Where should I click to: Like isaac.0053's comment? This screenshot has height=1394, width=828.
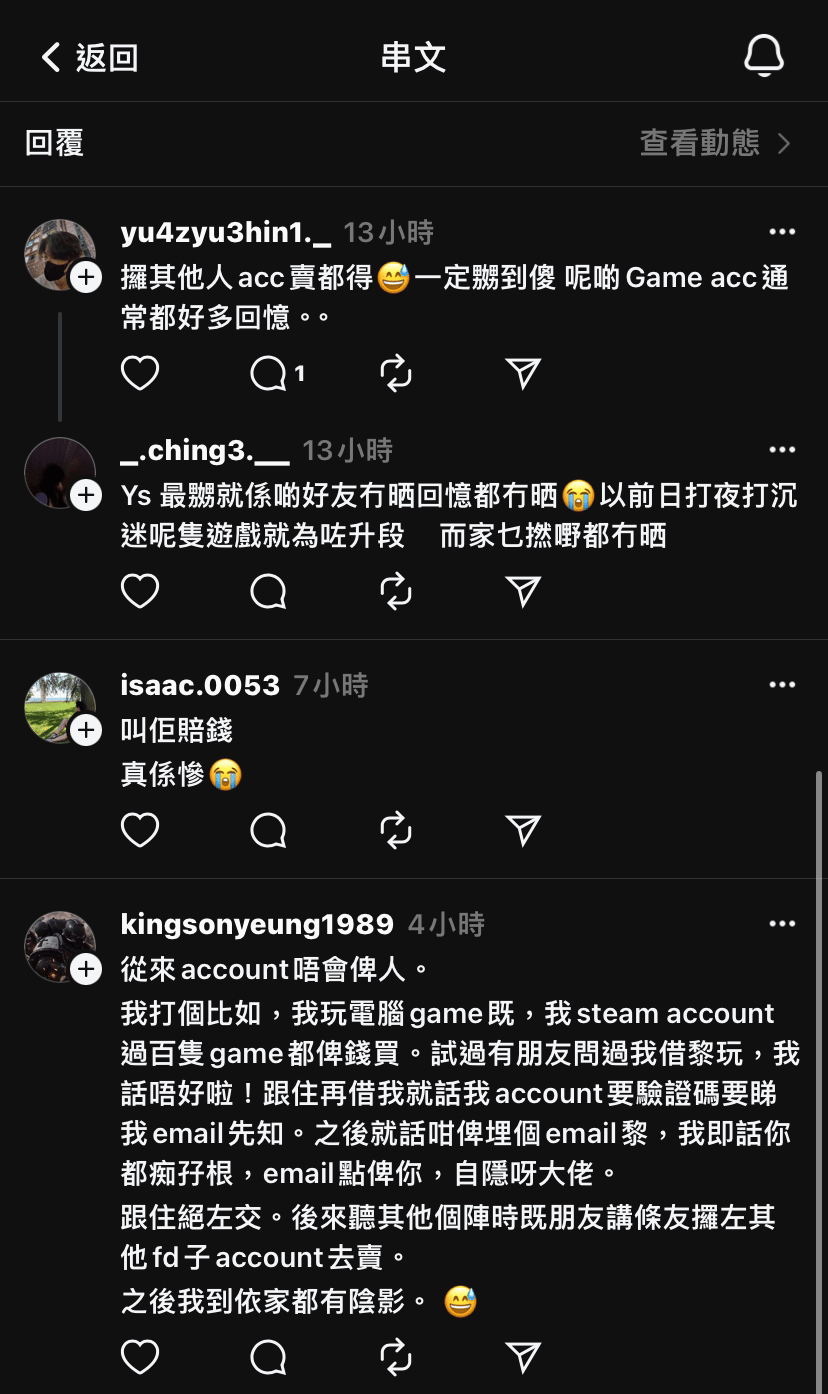pyautogui.click(x=139, y=830)
